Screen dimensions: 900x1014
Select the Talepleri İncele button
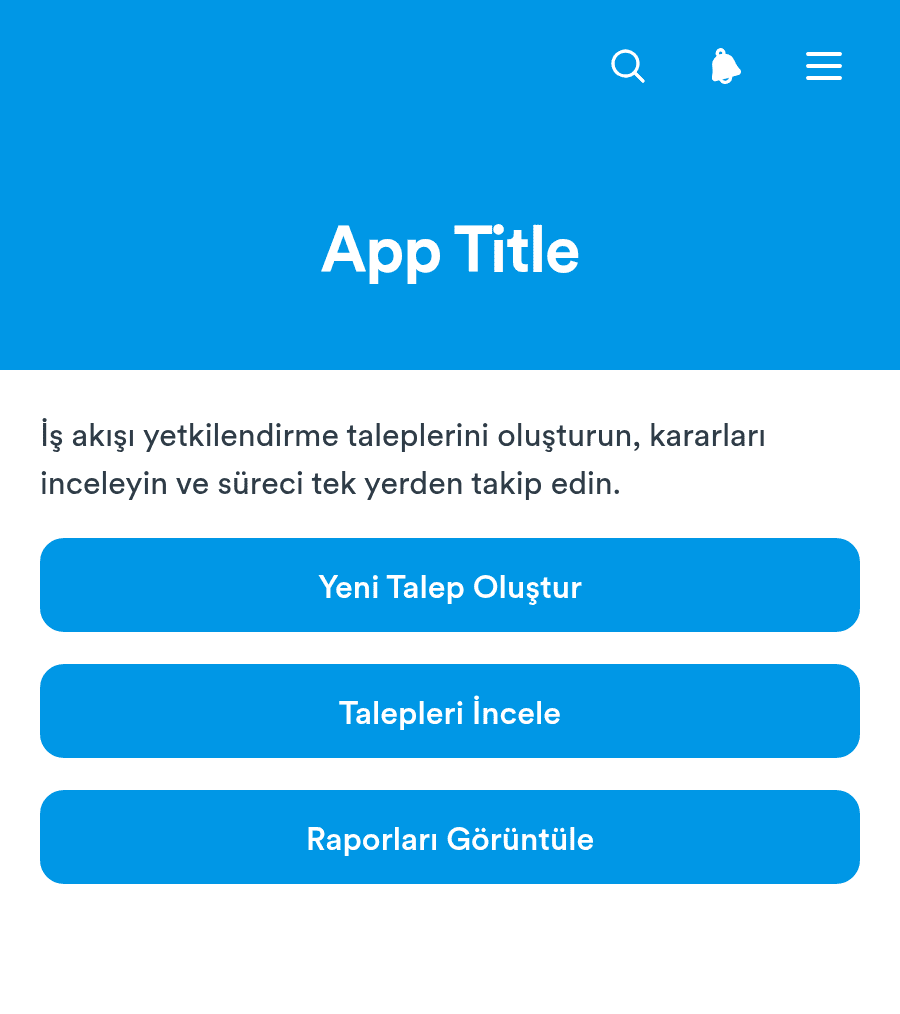pyautogui.click(x=450, y=711)
